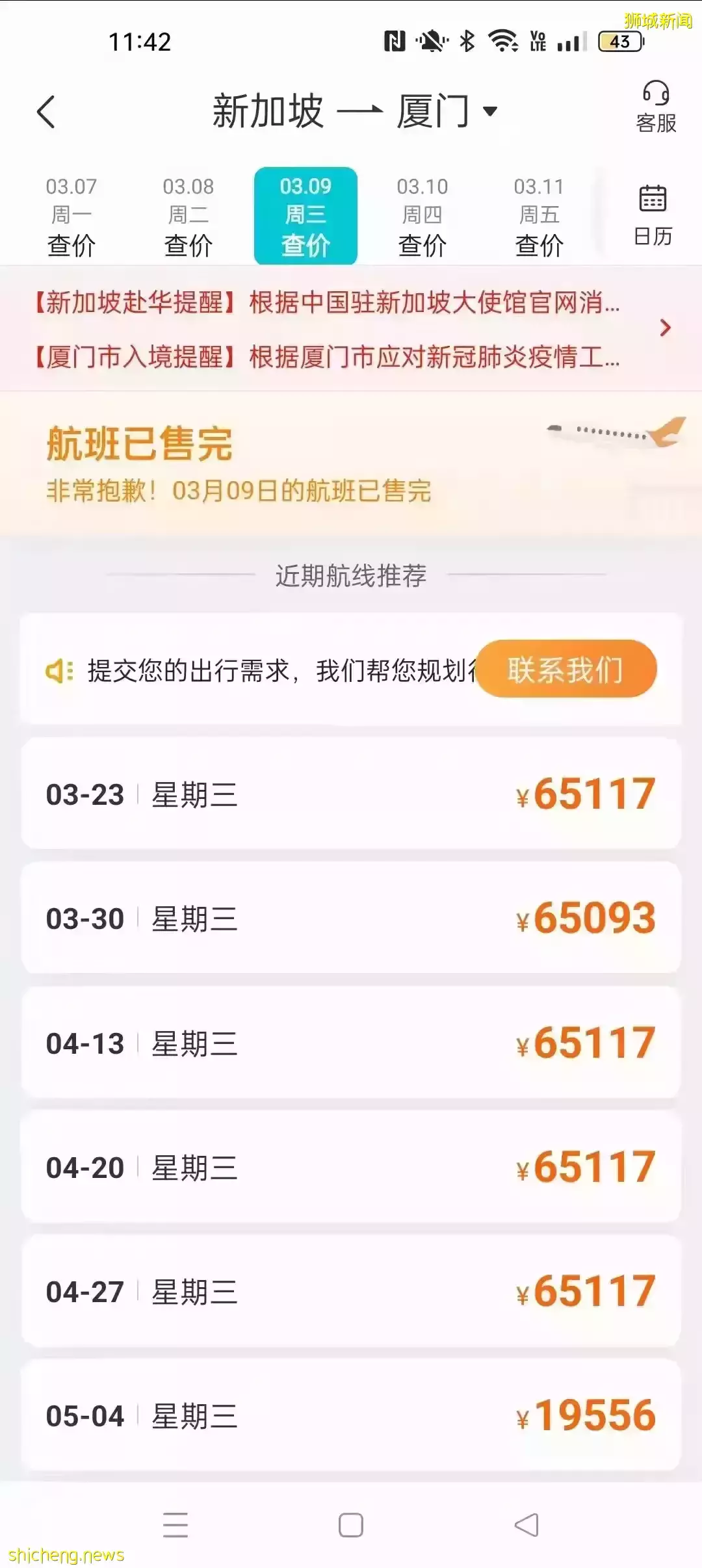This screenshot has width=702, height=1568.
Task: Tap battery indicator in status bar
Action: 618,41
